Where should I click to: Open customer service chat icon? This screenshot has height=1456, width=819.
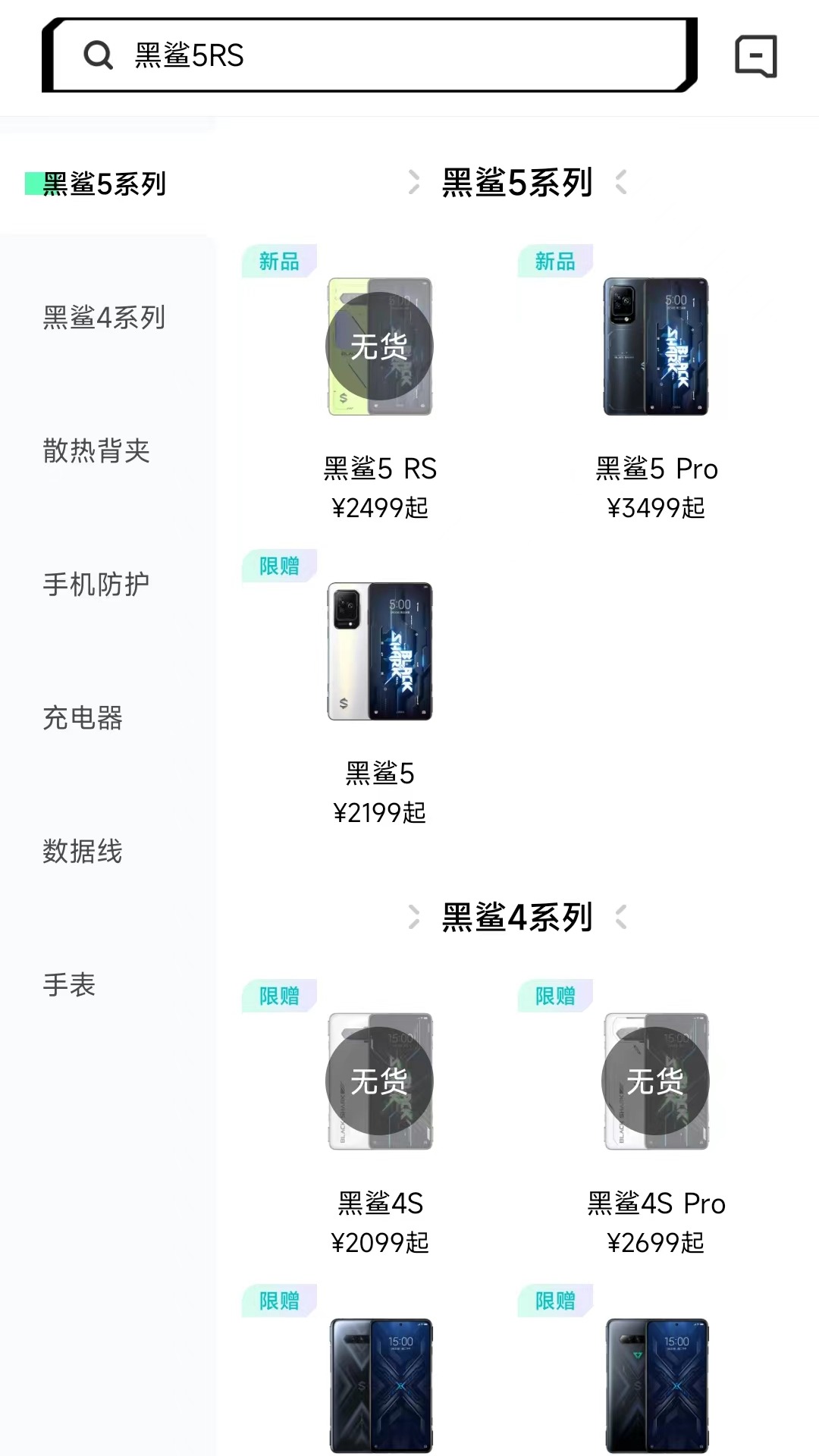[x=755, y=56]
